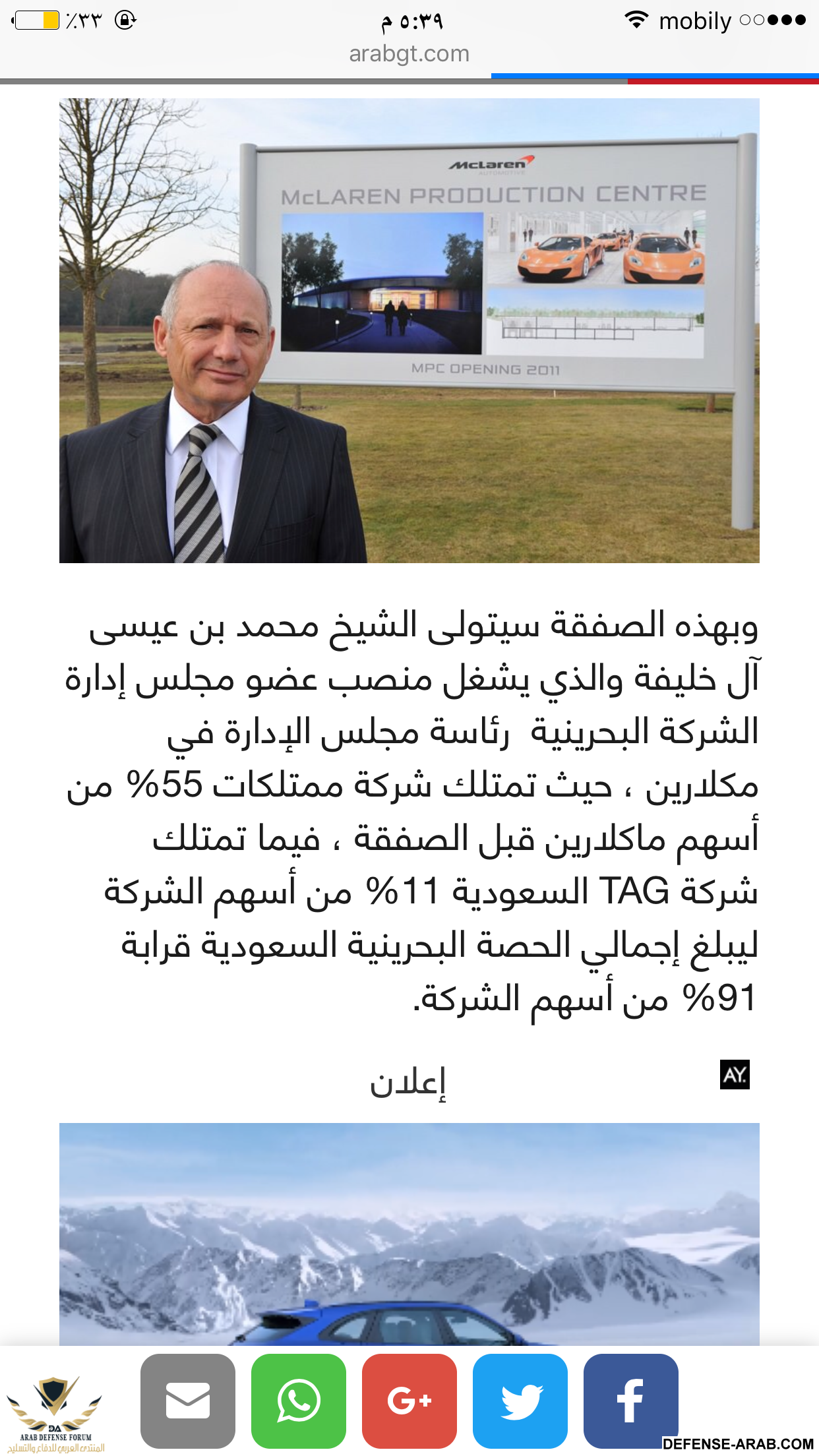Tap the arabgt.com address bar

click(409, 54)
